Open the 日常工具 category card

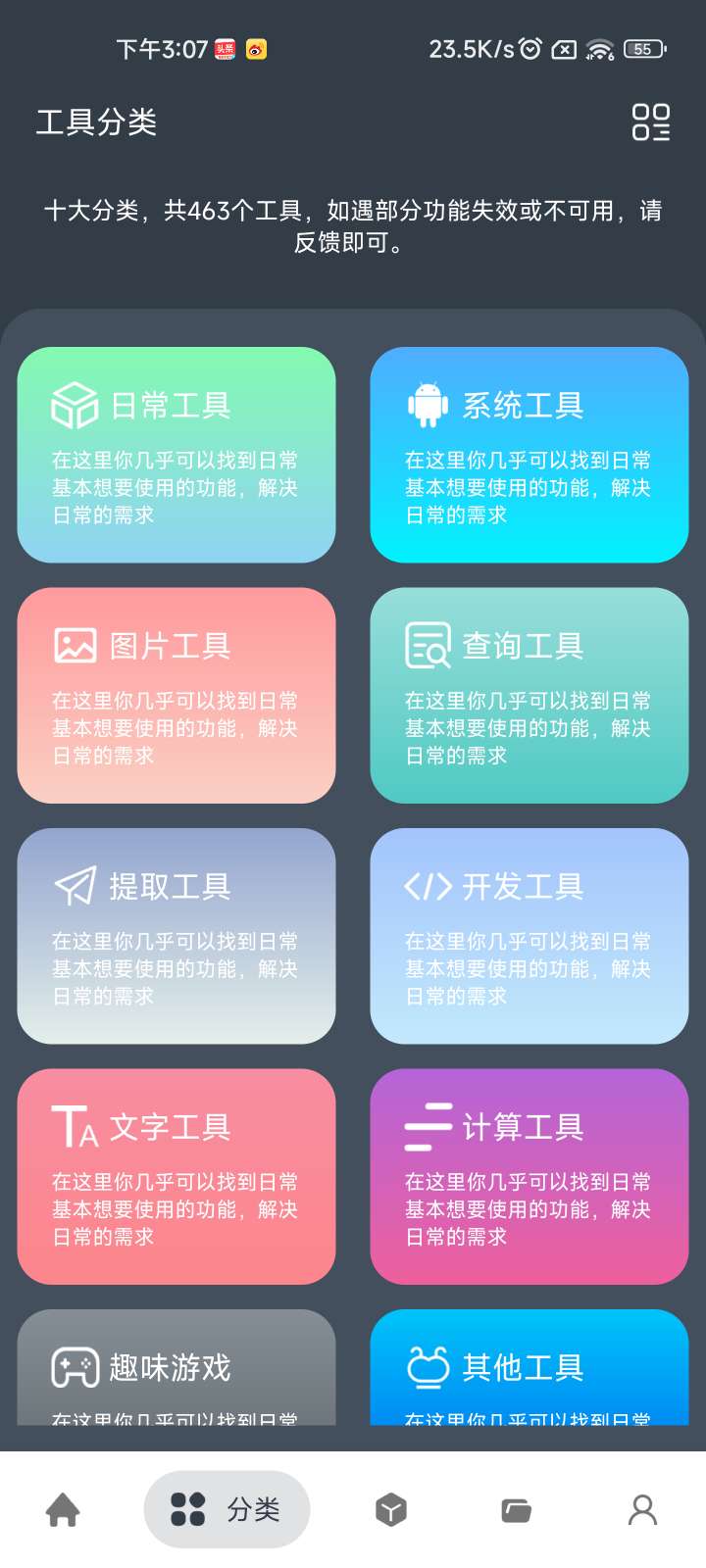[176, 455]
